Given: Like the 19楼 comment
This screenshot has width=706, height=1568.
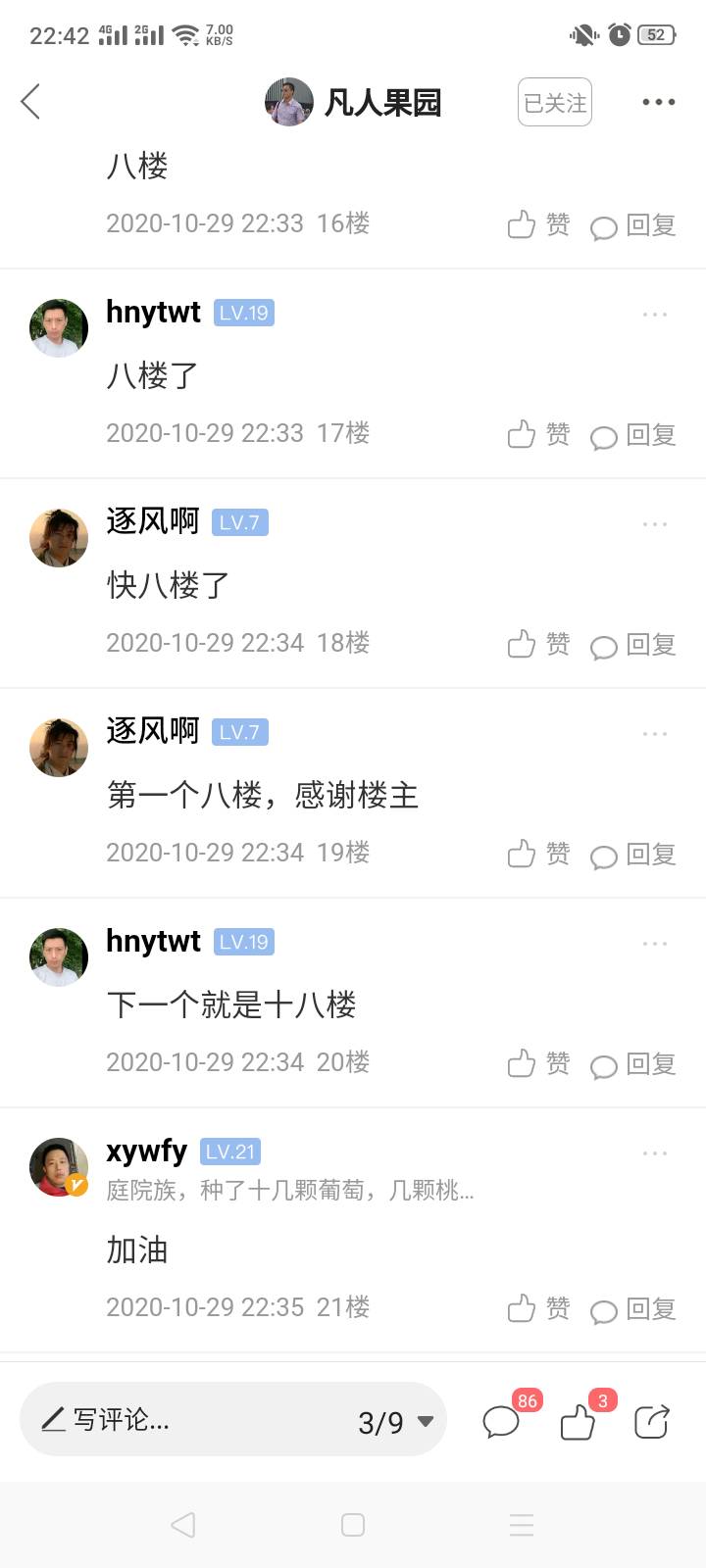Looking at the screenshot, I should tap(538, 854).
